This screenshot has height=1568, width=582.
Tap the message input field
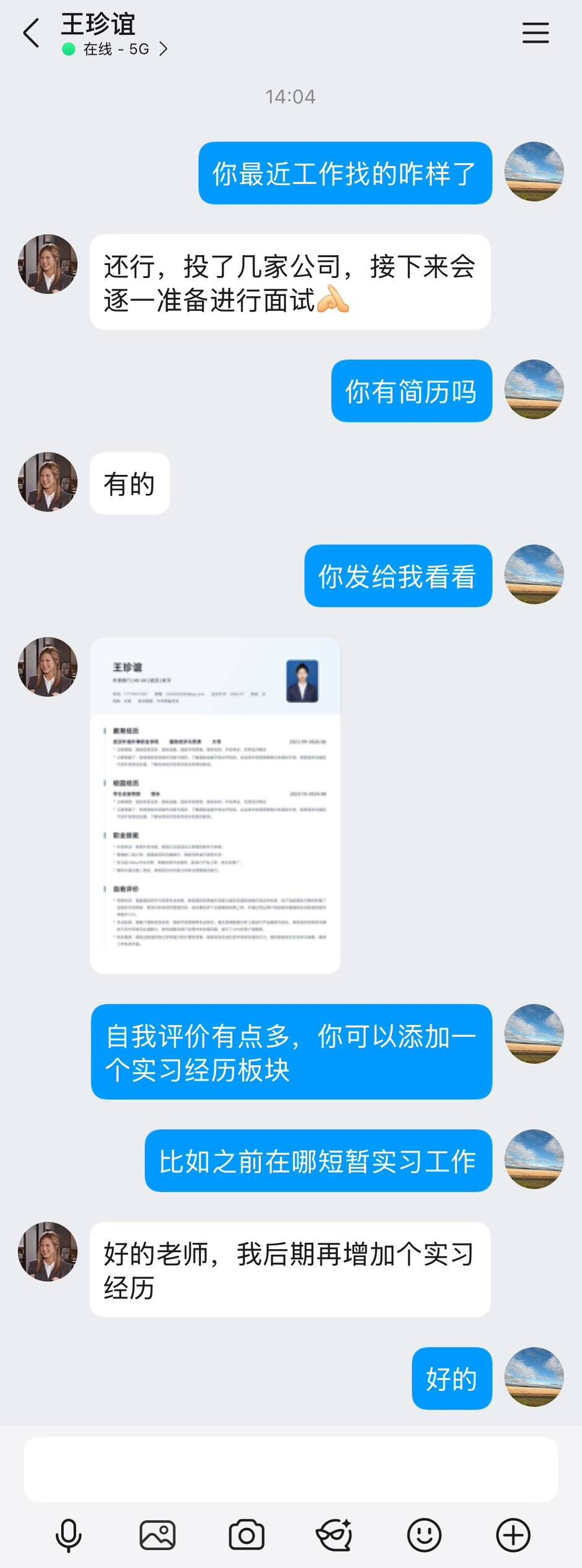[290, 1470]
